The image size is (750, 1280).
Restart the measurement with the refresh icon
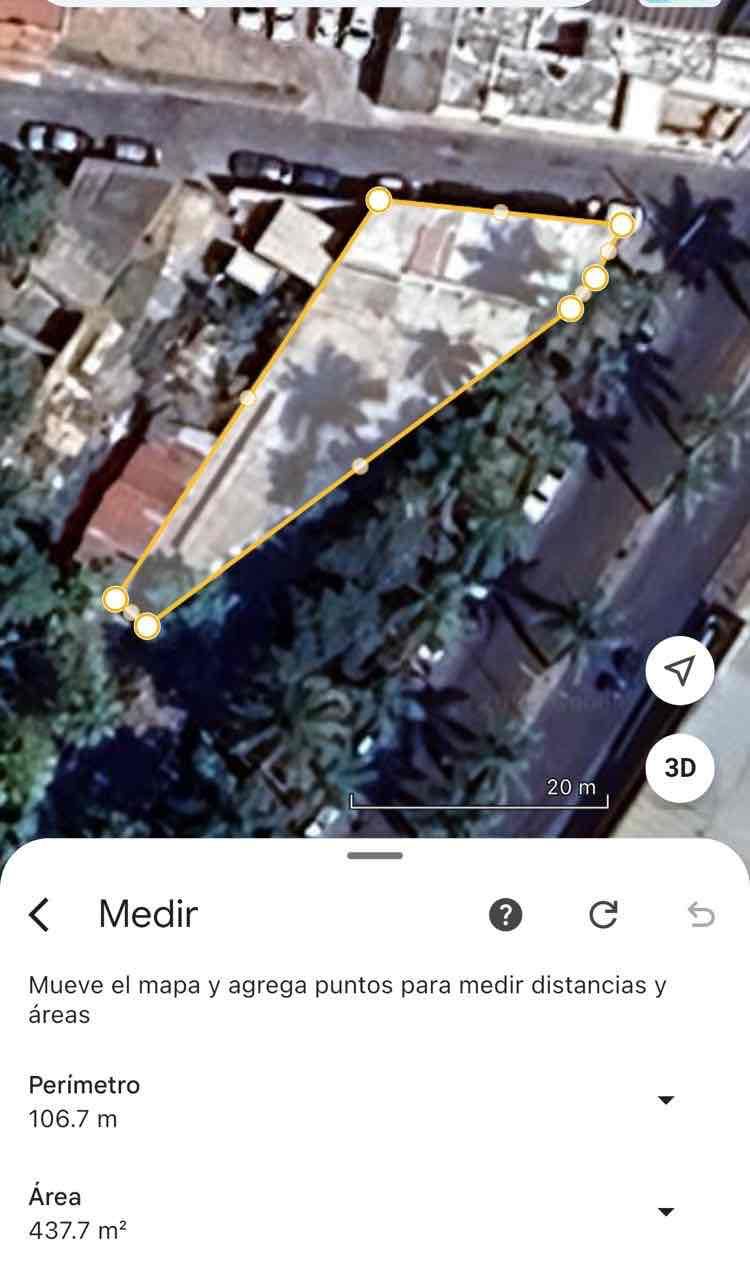(x=603, y=914)
